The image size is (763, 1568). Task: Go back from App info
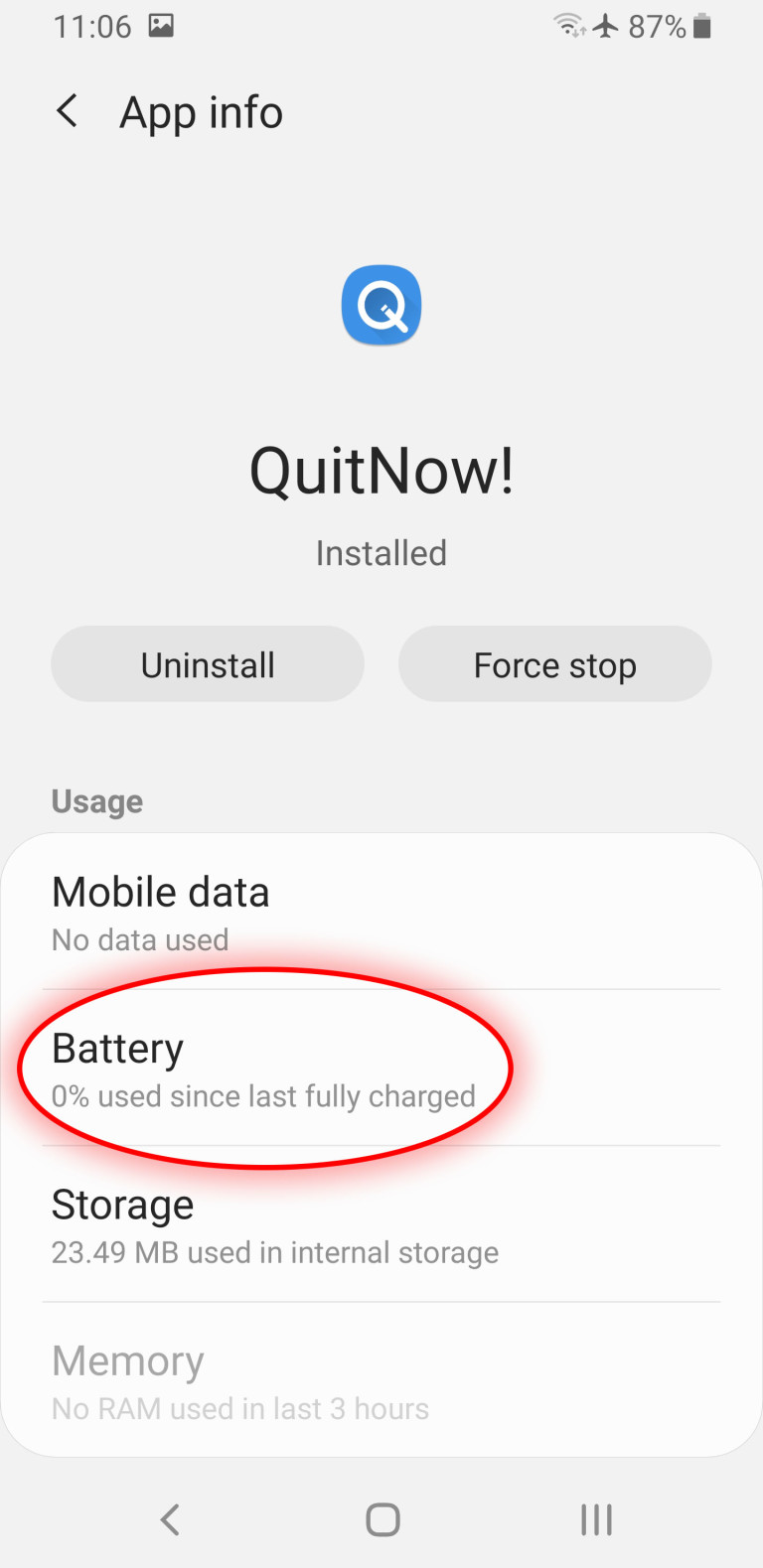(67, 111)
